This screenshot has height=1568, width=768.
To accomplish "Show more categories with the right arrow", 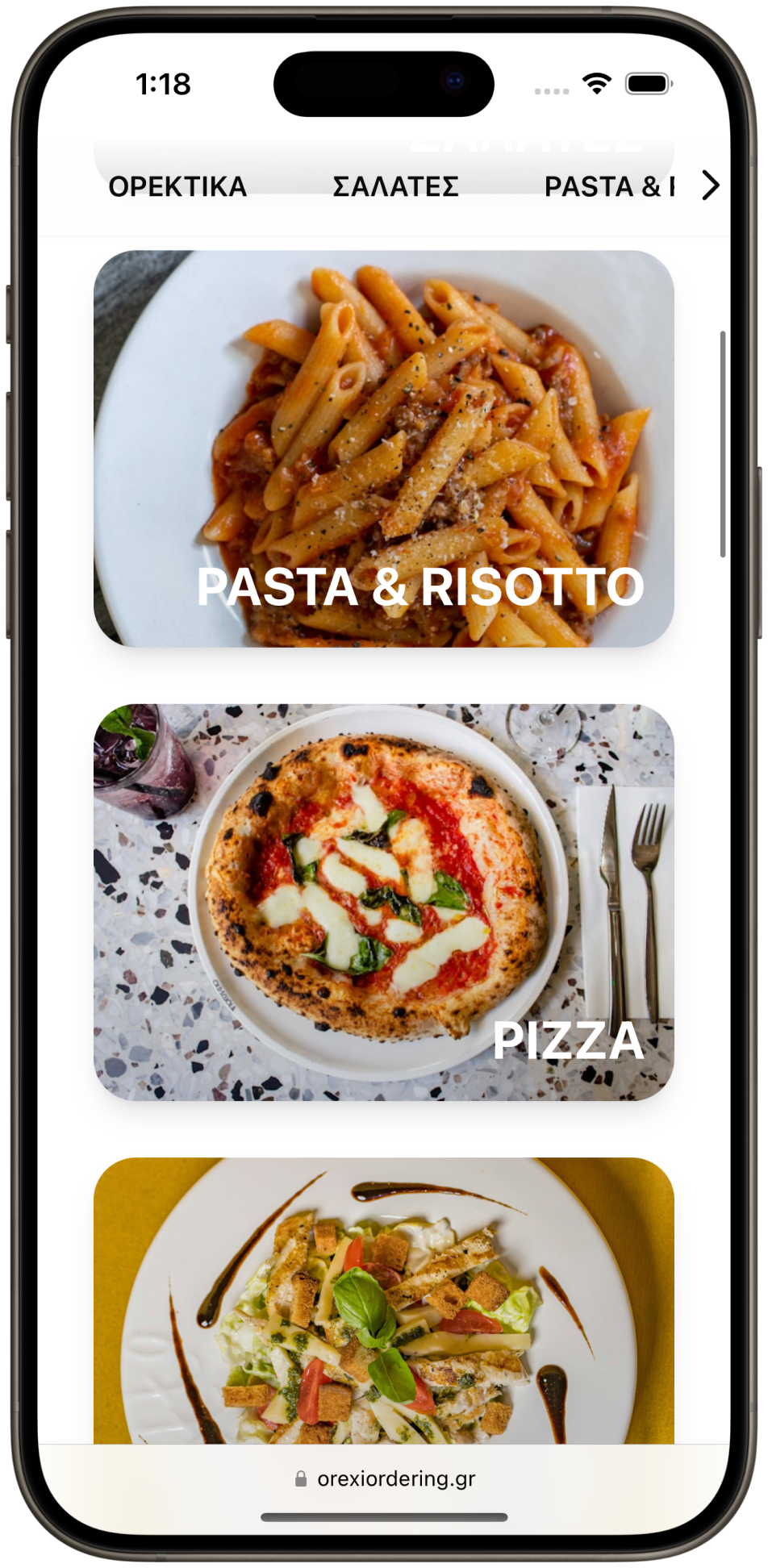I will click(710, 186).
